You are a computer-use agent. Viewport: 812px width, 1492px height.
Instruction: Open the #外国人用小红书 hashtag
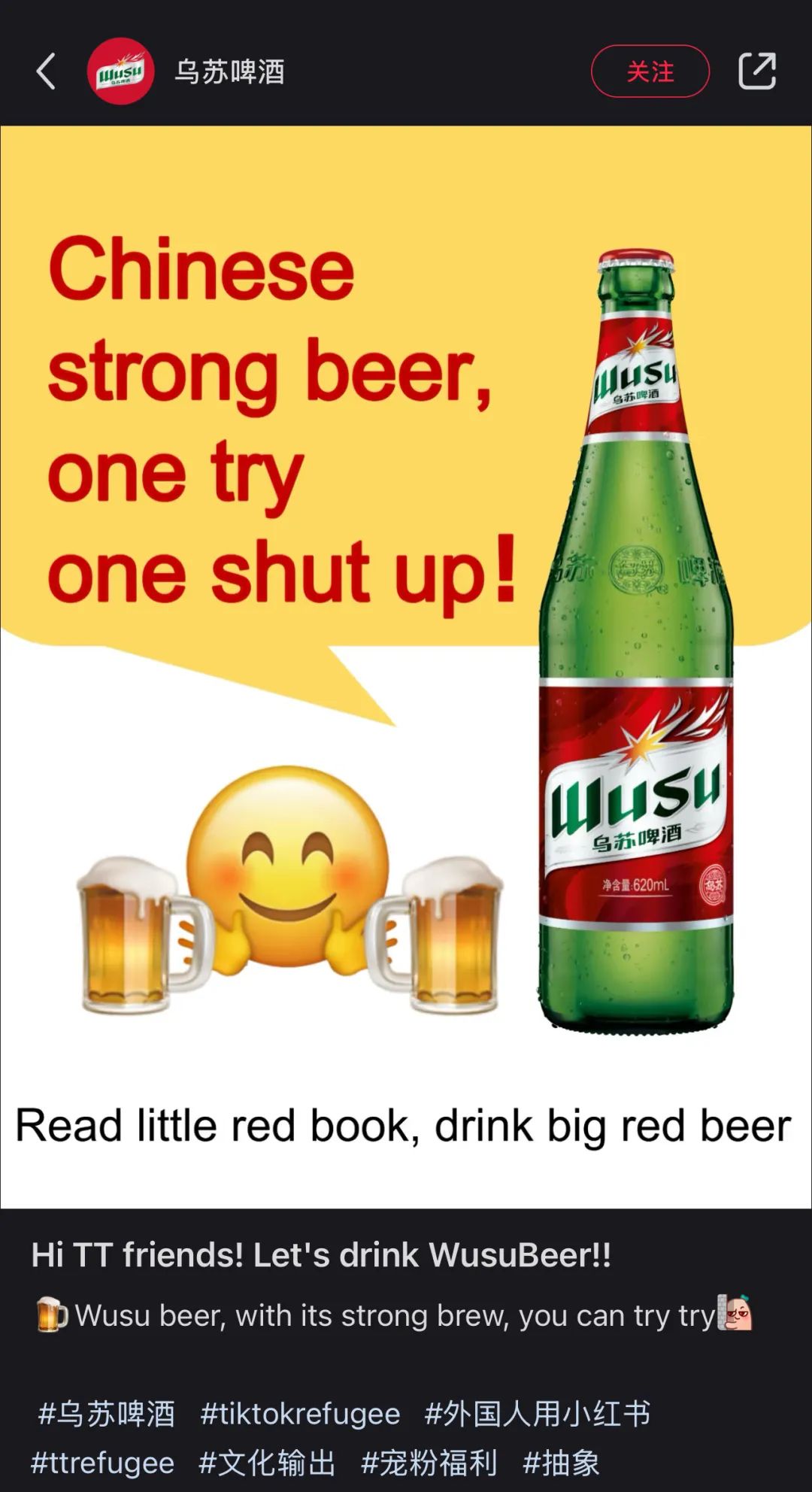tap(537, 1414)
